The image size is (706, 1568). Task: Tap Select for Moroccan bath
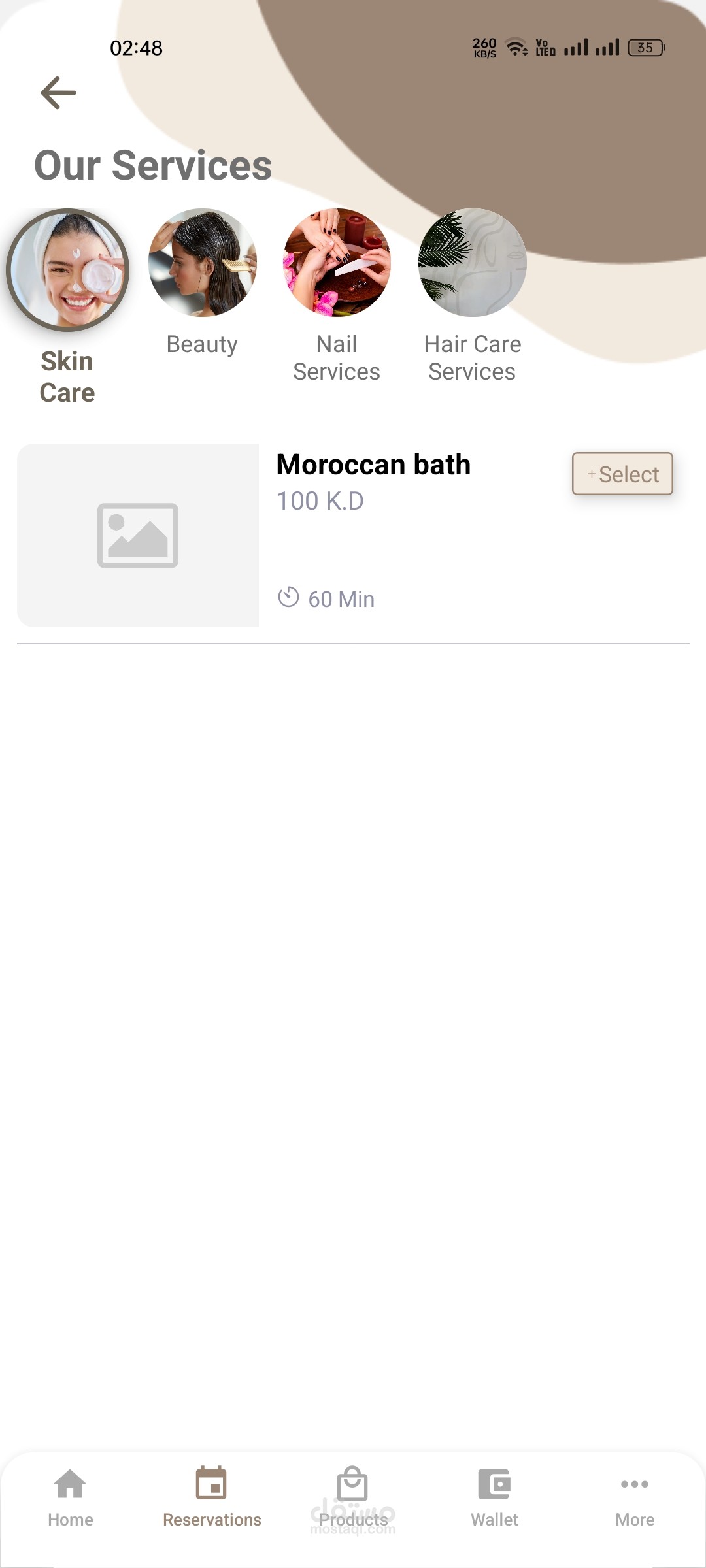click(x=622, y=474)
